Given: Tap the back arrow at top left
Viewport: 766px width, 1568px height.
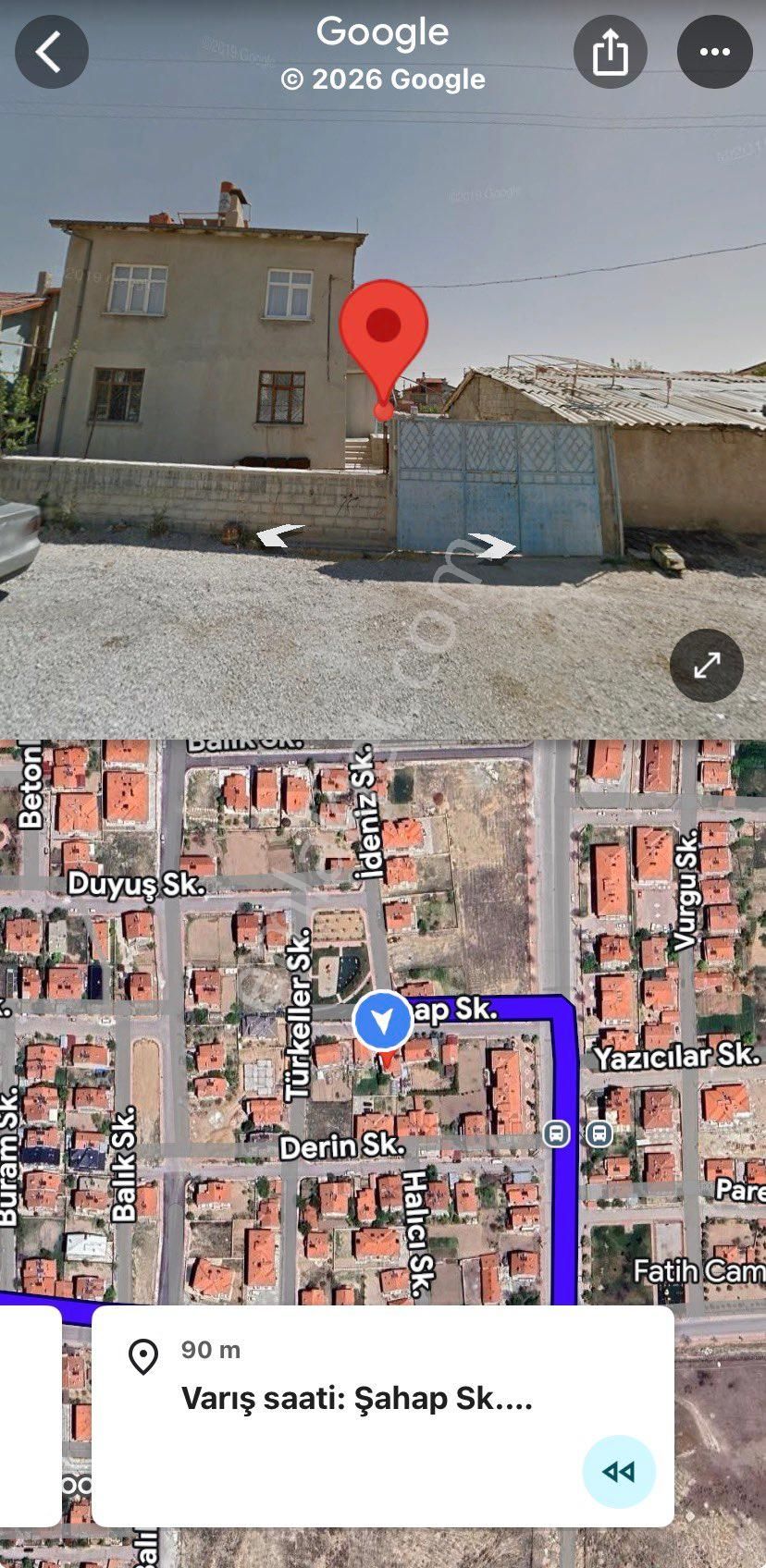Looking at the screenshot, I should [x=53, y=52].
